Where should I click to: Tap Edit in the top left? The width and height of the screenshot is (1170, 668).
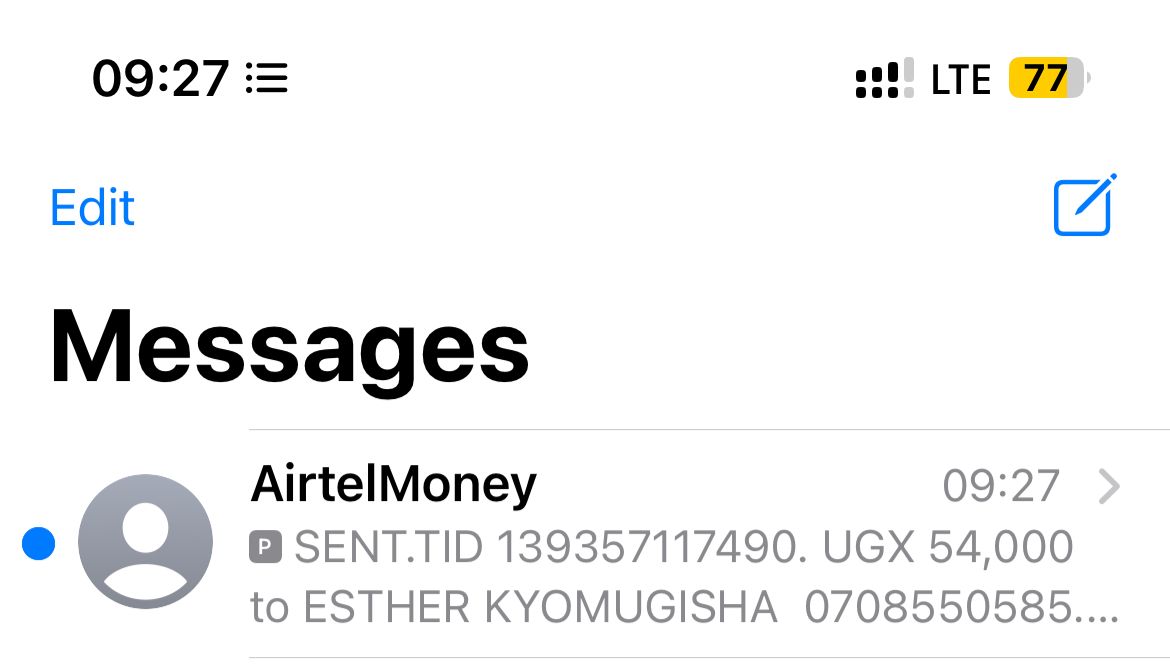[92, 207]
